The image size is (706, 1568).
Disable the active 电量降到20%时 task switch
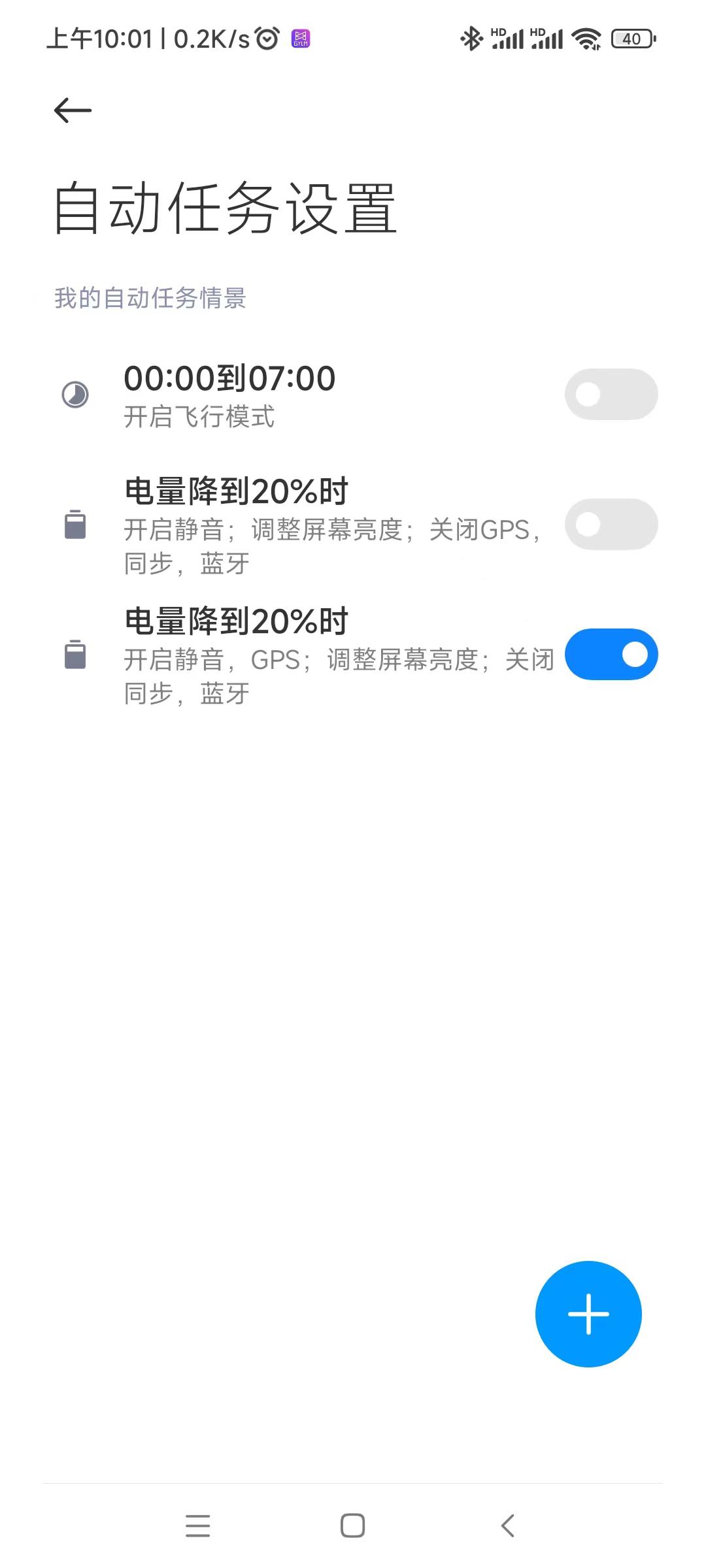click(611, 655)
